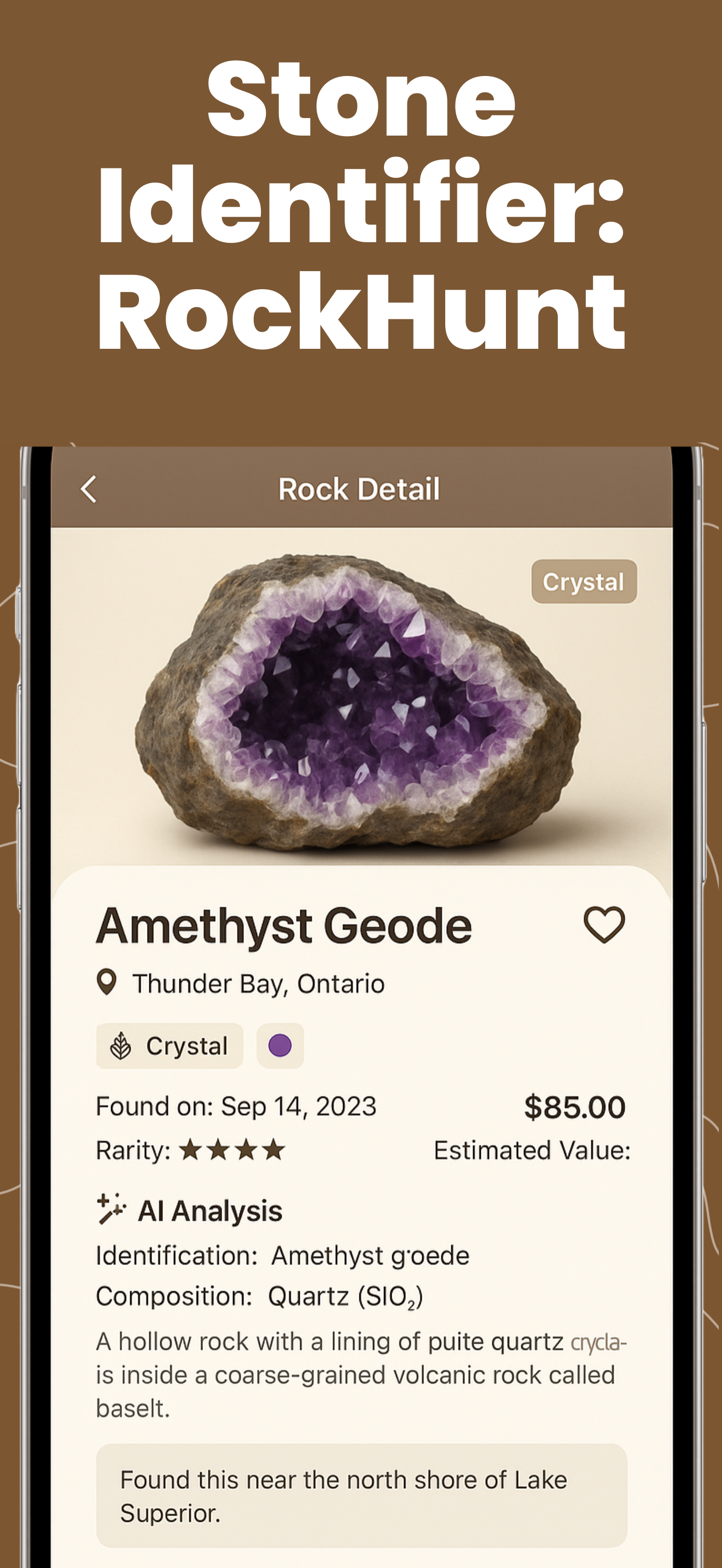Screen dimensions: 722x1568
Task: Tap the star rating next to Rarity
Action: tap(230, 1150)
